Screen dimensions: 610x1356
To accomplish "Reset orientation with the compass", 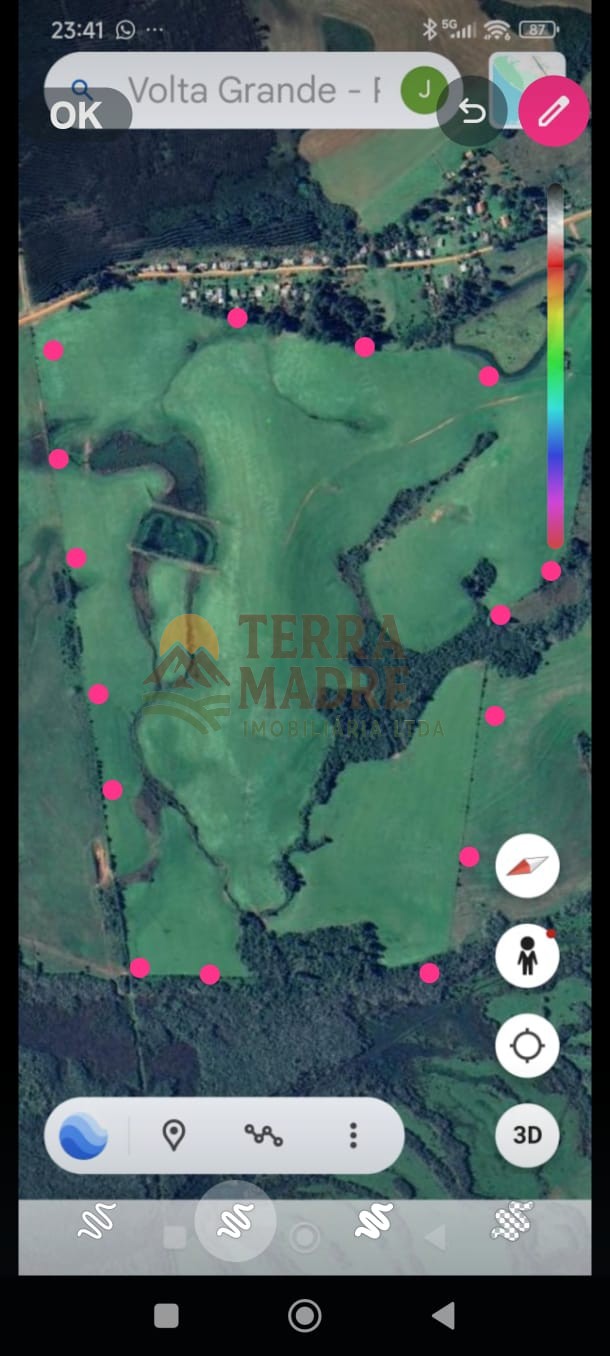I will point(527,866).
